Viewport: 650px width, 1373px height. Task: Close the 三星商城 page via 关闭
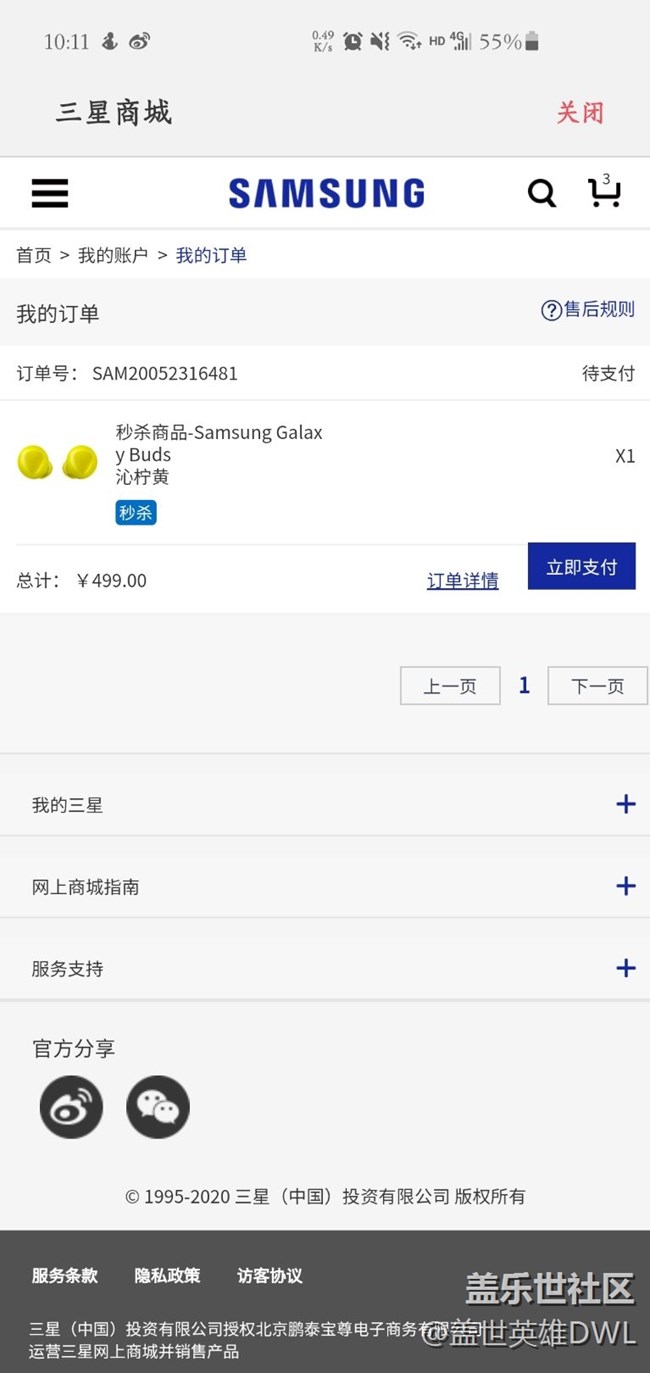click(580, 112)
